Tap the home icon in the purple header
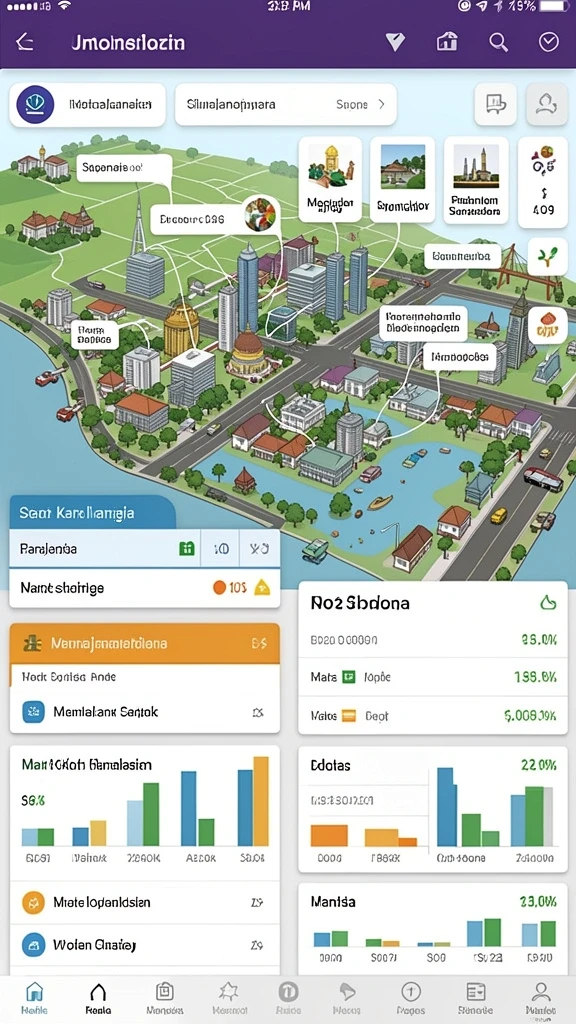This screenshot has width=576, height=1024. click(447, 42)
